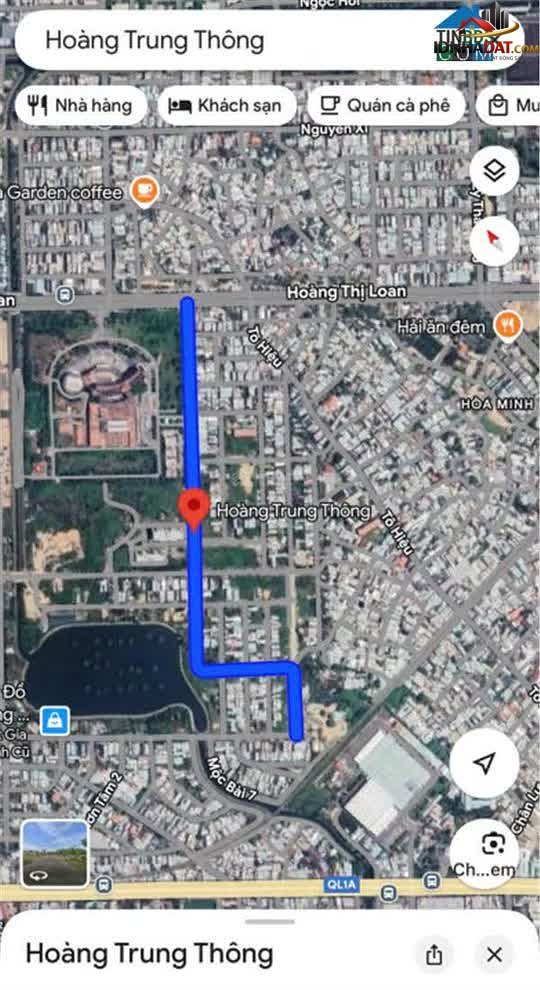Screen dimensions: 540x990
Task: Select the Nhà hàng chip
Action: point(81,105)
